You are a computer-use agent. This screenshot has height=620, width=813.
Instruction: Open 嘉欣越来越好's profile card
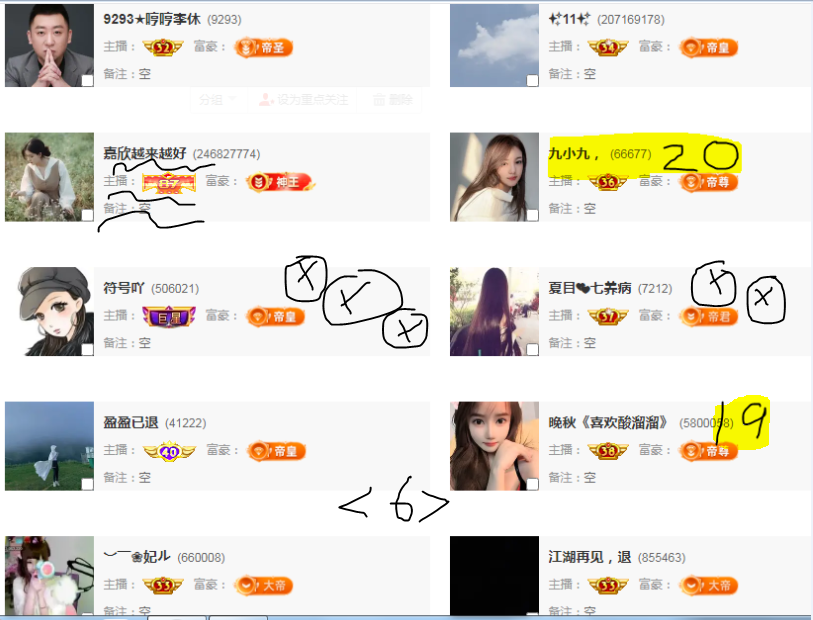[145, 153]
